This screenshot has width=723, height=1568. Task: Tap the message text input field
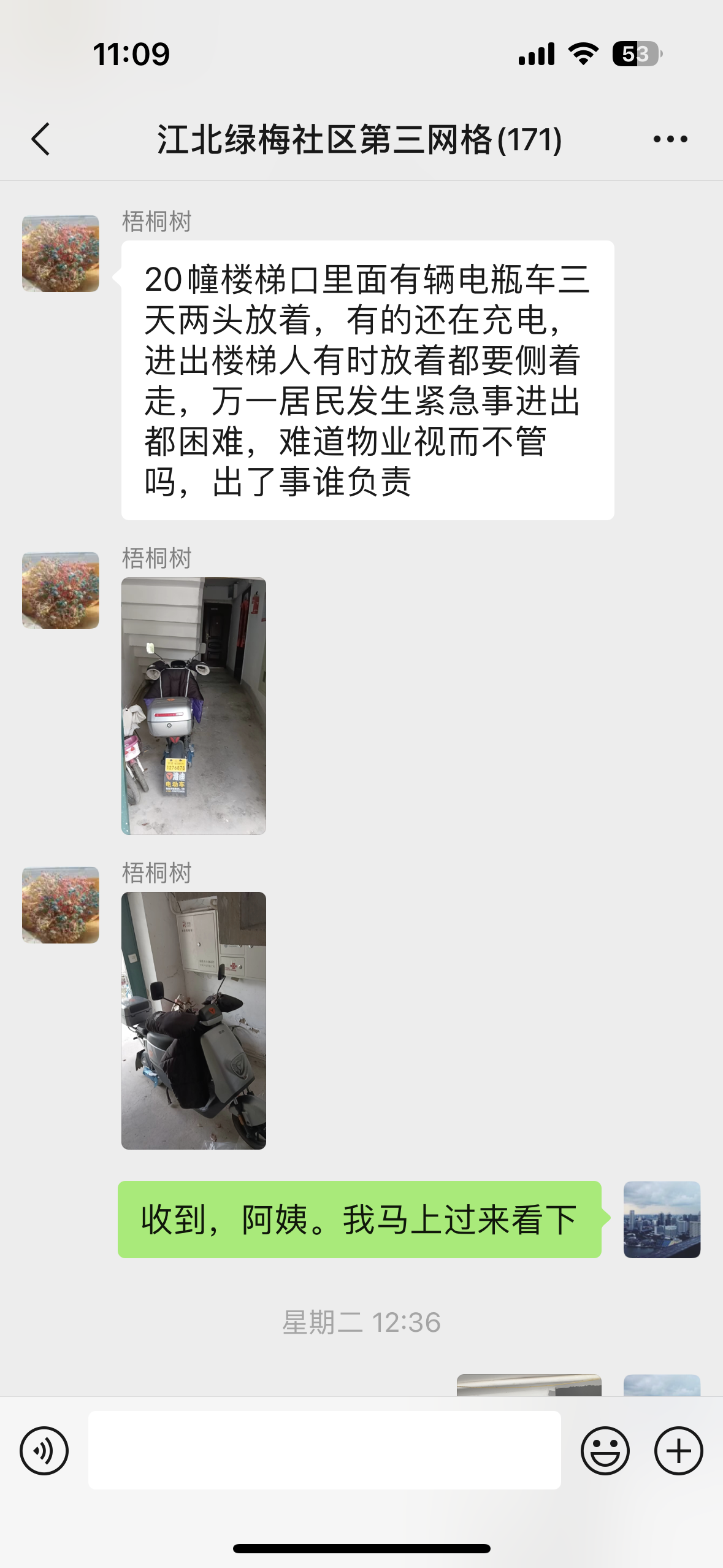(x=324, y=1450)
